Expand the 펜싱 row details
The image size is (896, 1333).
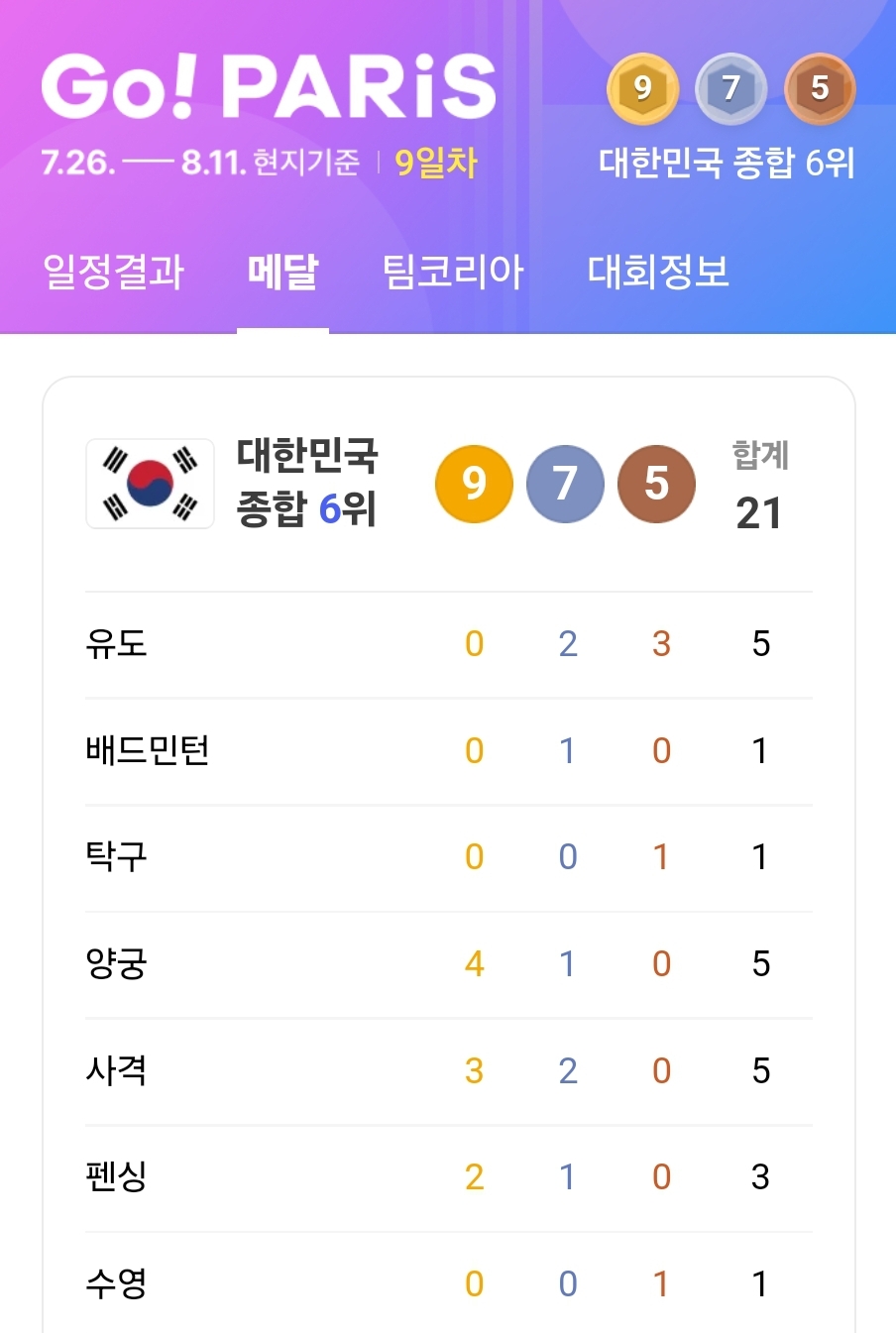tap(116, 1177)
